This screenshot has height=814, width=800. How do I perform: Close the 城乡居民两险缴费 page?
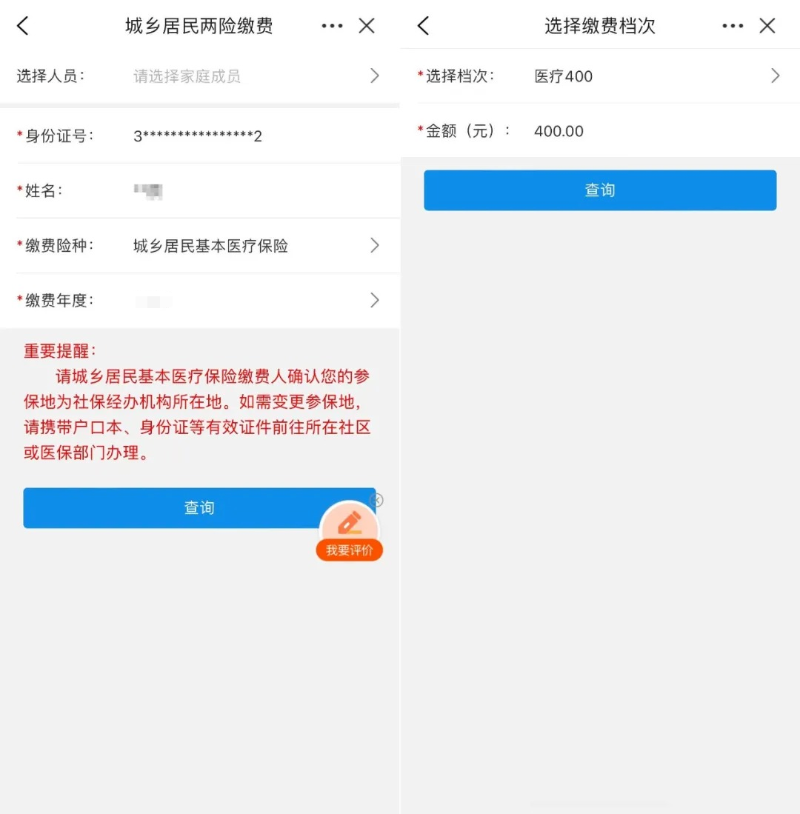tap(367, 26)
